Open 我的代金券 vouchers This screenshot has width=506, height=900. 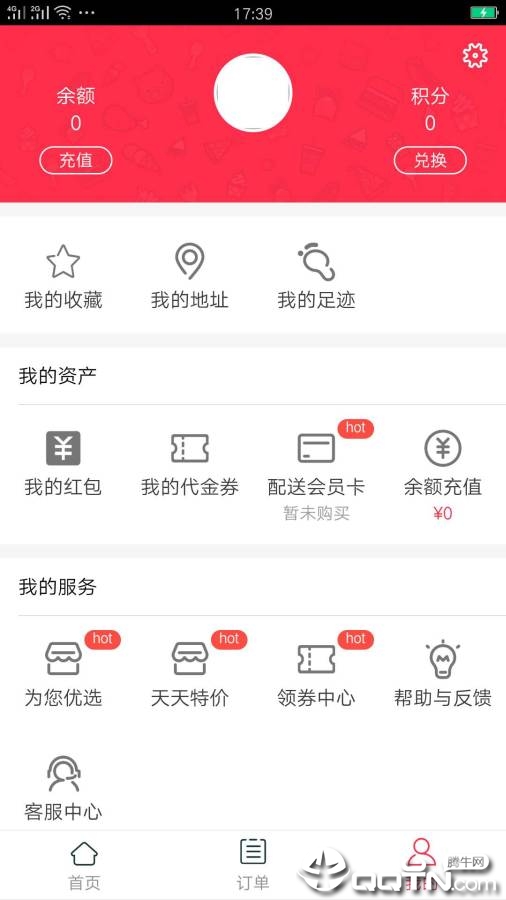[x=190, y=464]
